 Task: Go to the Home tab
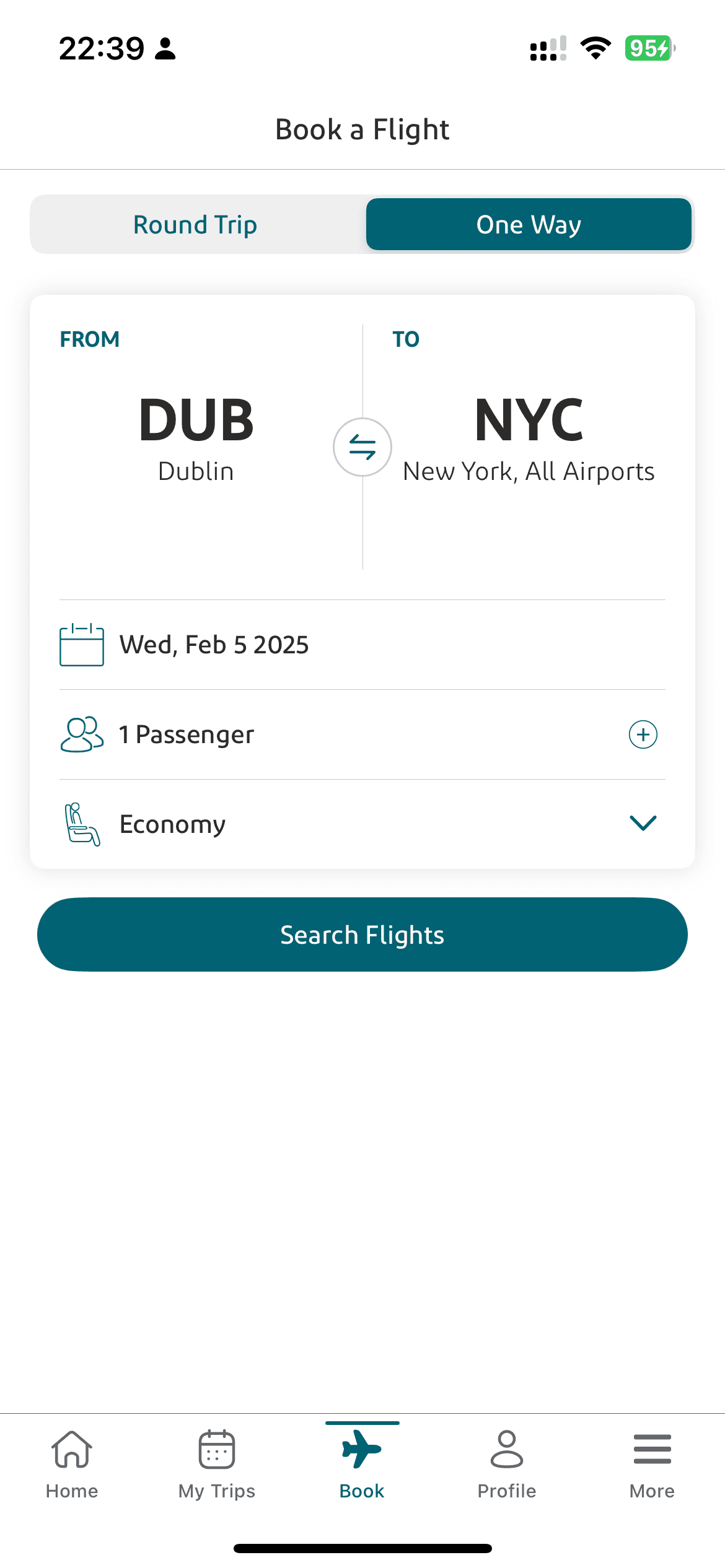[72, 1465]
